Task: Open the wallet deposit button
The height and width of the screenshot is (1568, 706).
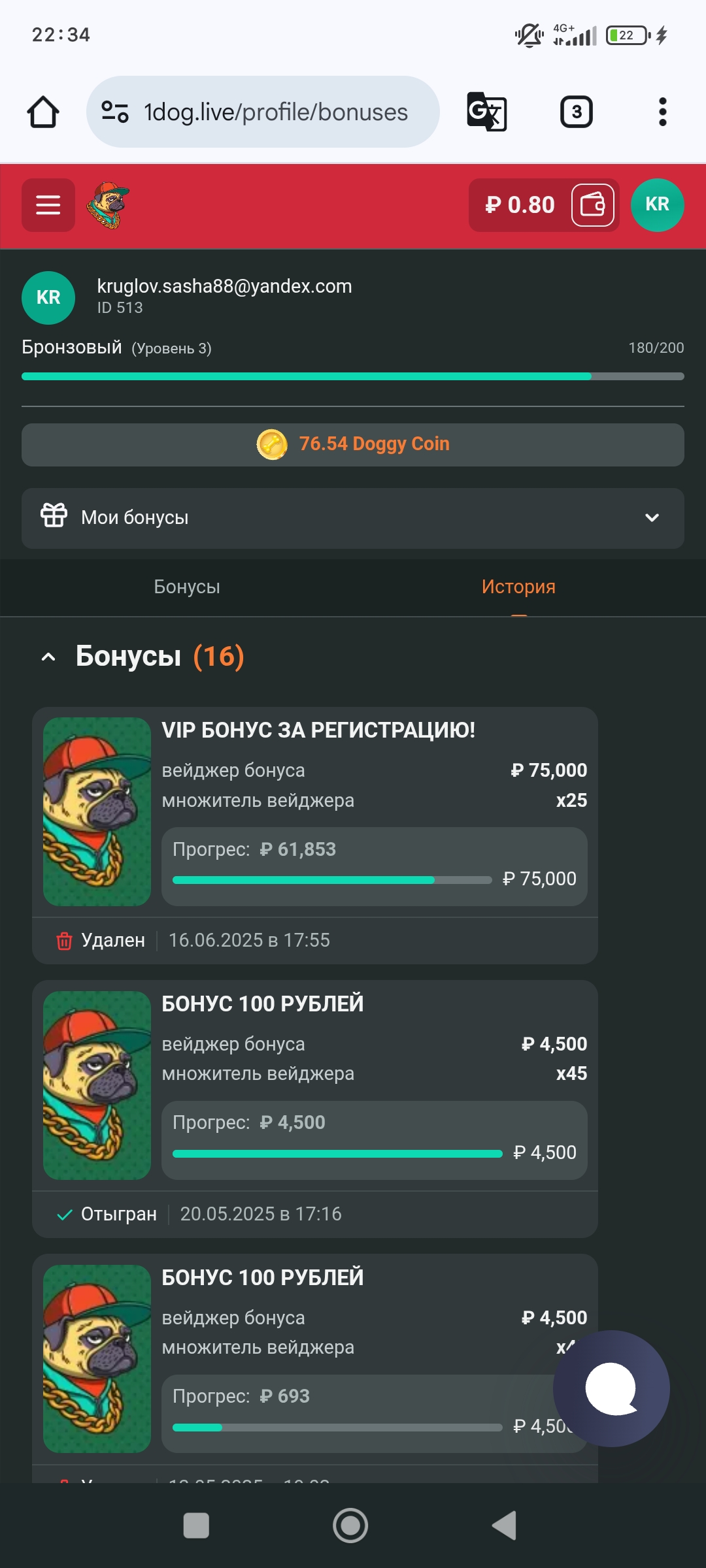Action: tap(592, 205)
